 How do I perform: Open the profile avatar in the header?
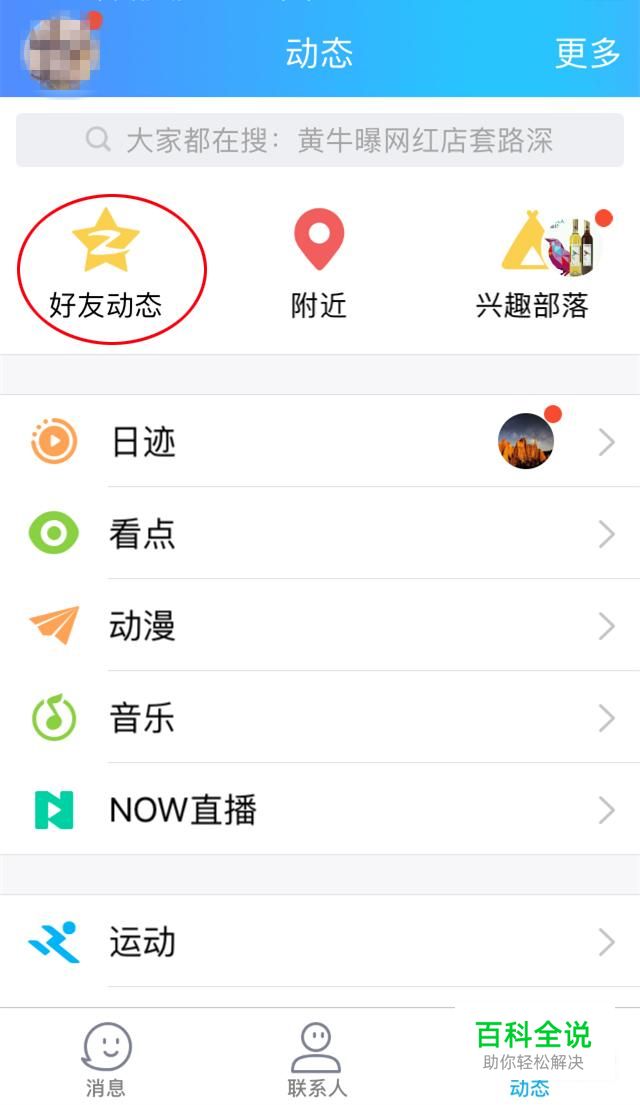(x=60, y=50)
